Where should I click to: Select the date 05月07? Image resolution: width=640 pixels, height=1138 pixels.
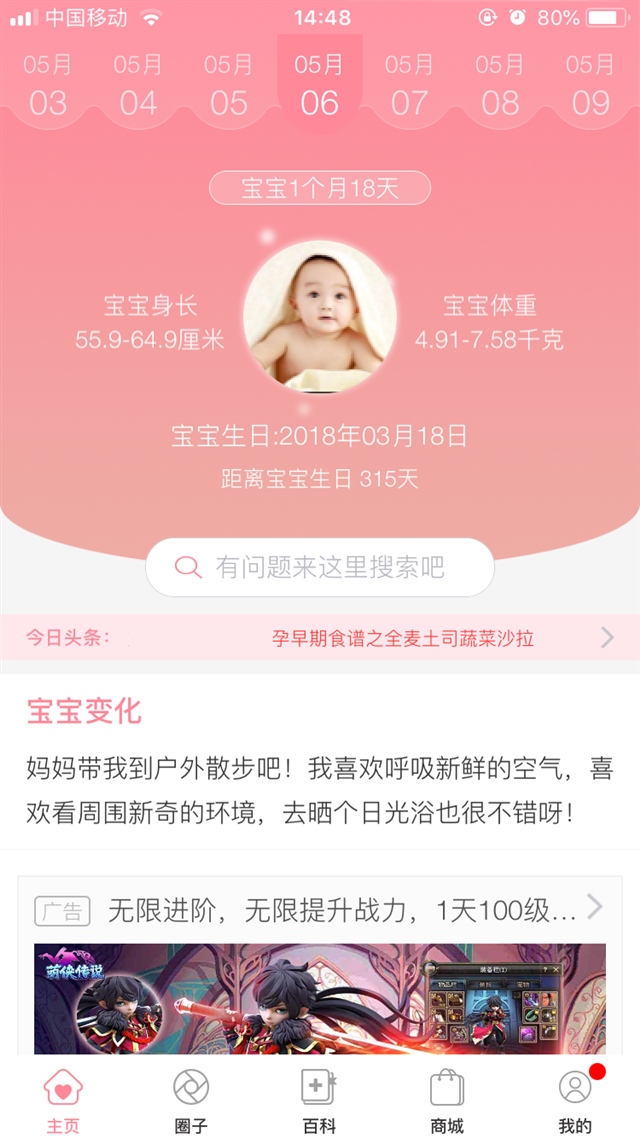tap(409, 85)
